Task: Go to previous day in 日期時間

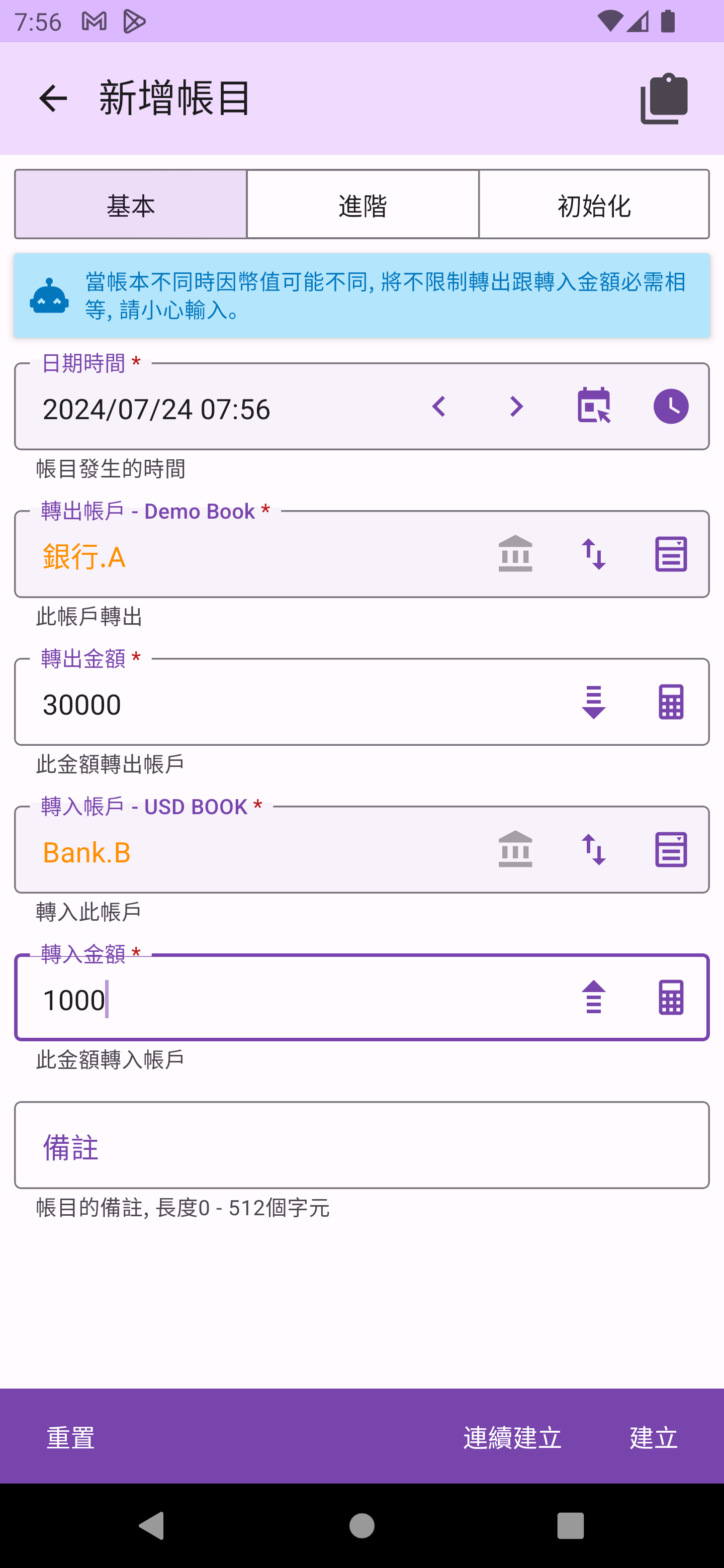Action: click(439, 407)
